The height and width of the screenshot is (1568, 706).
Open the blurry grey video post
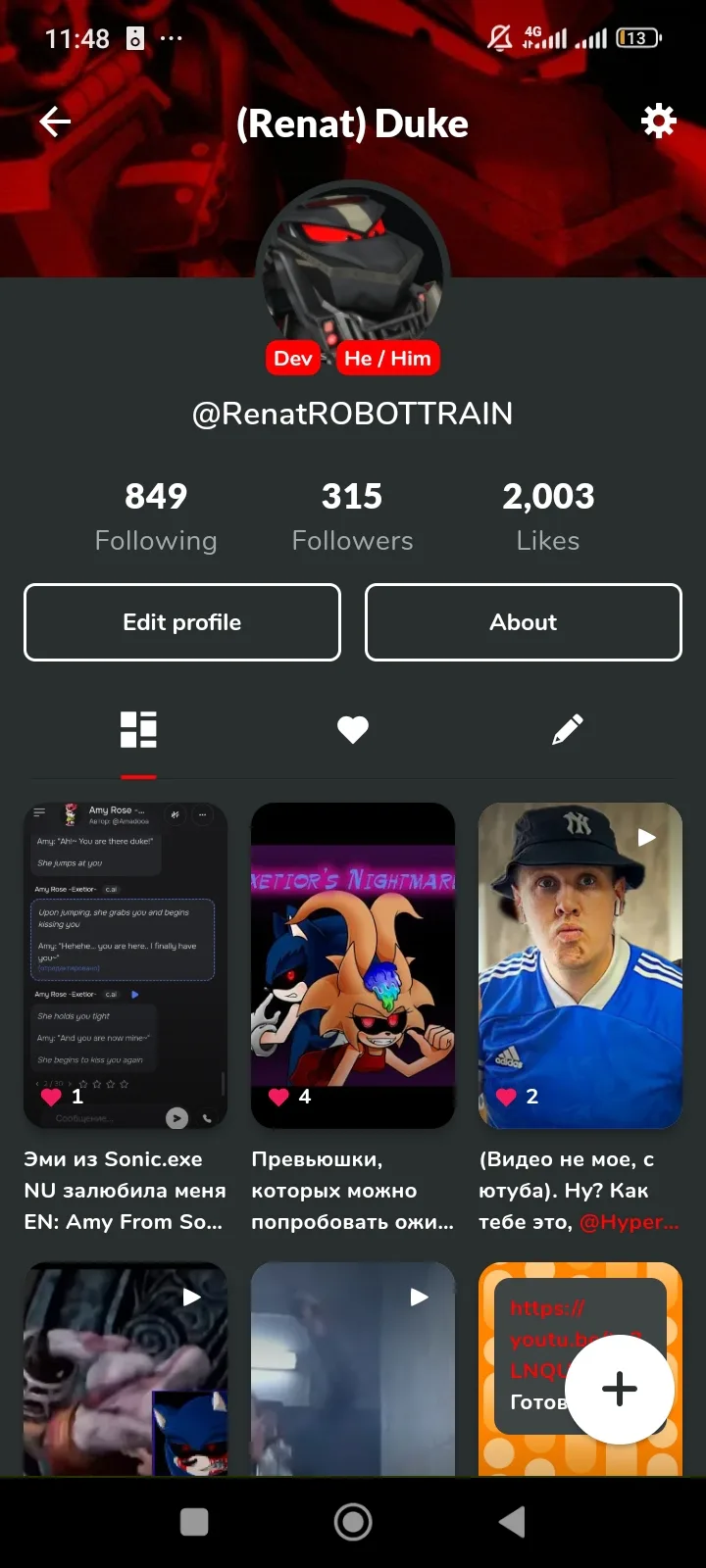(x=353, y=1369)
